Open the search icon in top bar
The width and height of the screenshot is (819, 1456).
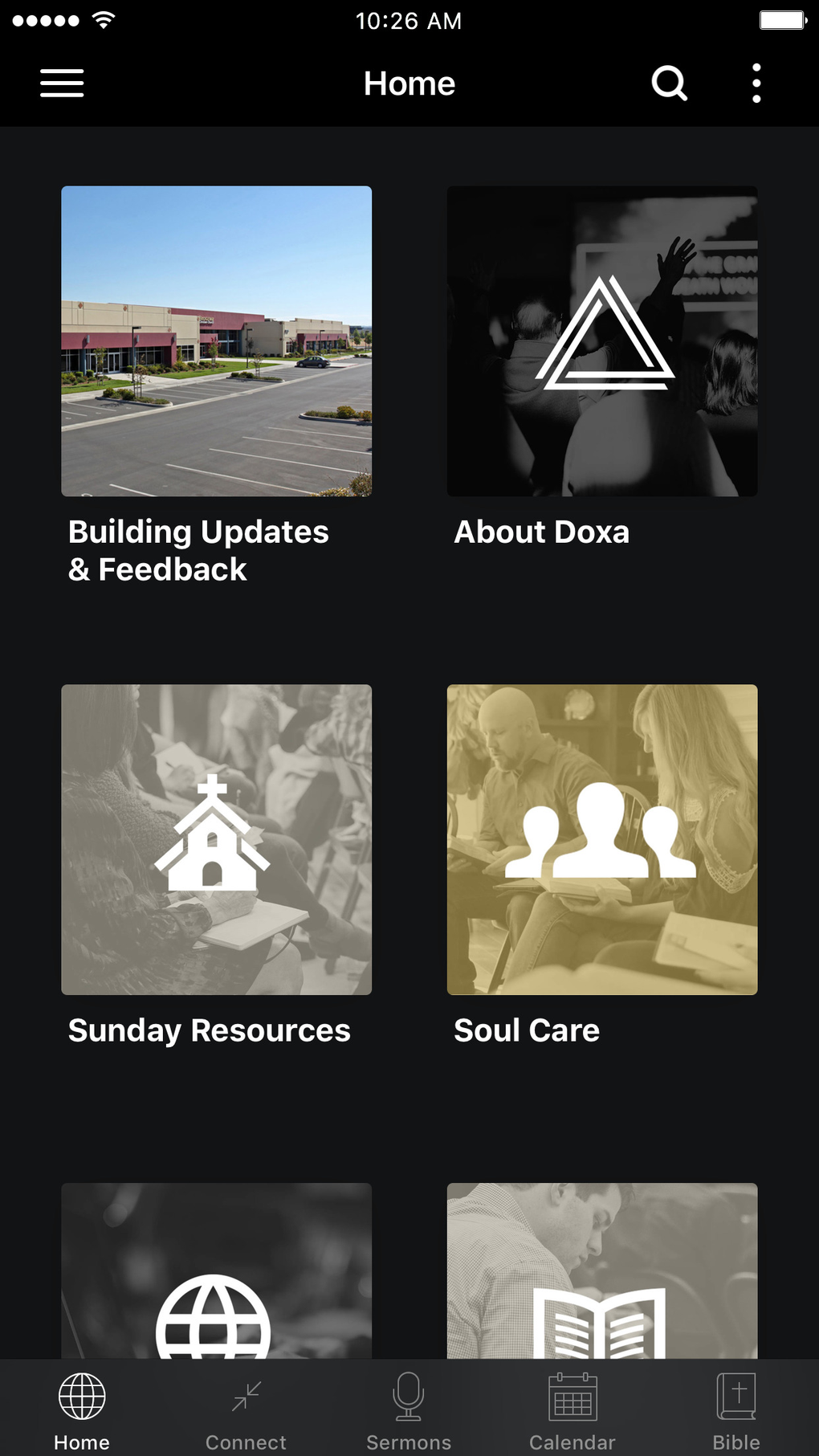tap(670, 83)
